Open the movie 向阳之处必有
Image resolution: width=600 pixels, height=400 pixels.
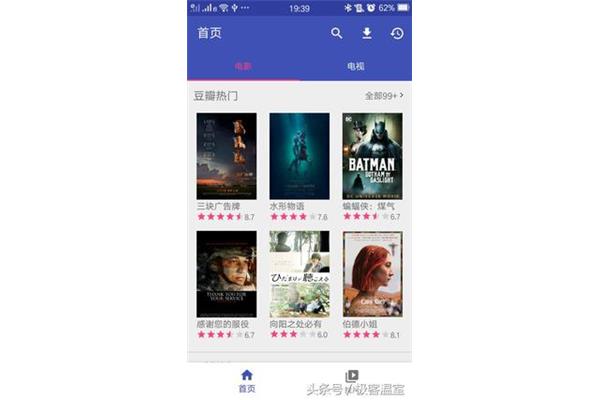coord(299,274)
